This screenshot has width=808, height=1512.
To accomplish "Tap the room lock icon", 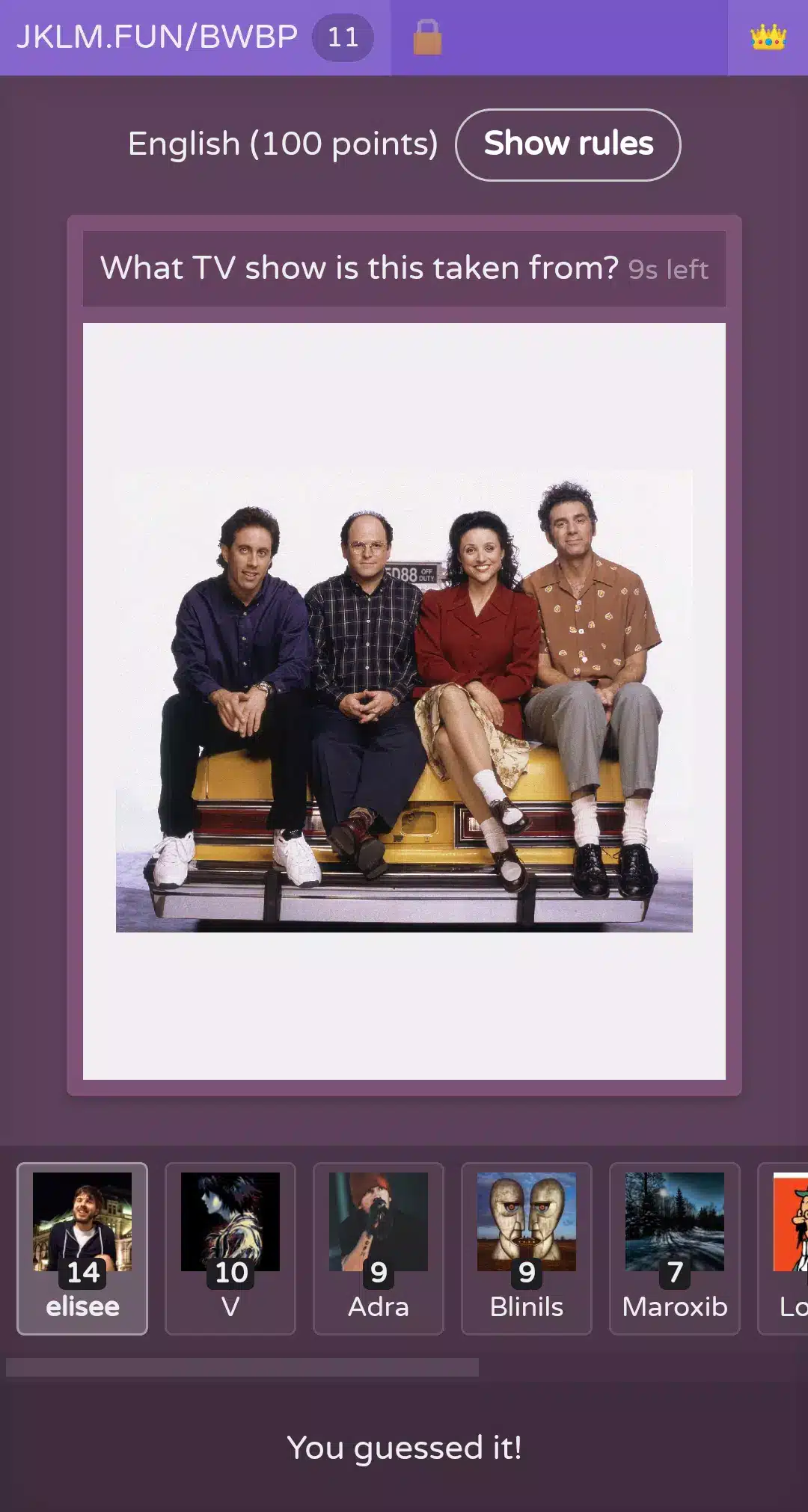I will pos(427,37).
